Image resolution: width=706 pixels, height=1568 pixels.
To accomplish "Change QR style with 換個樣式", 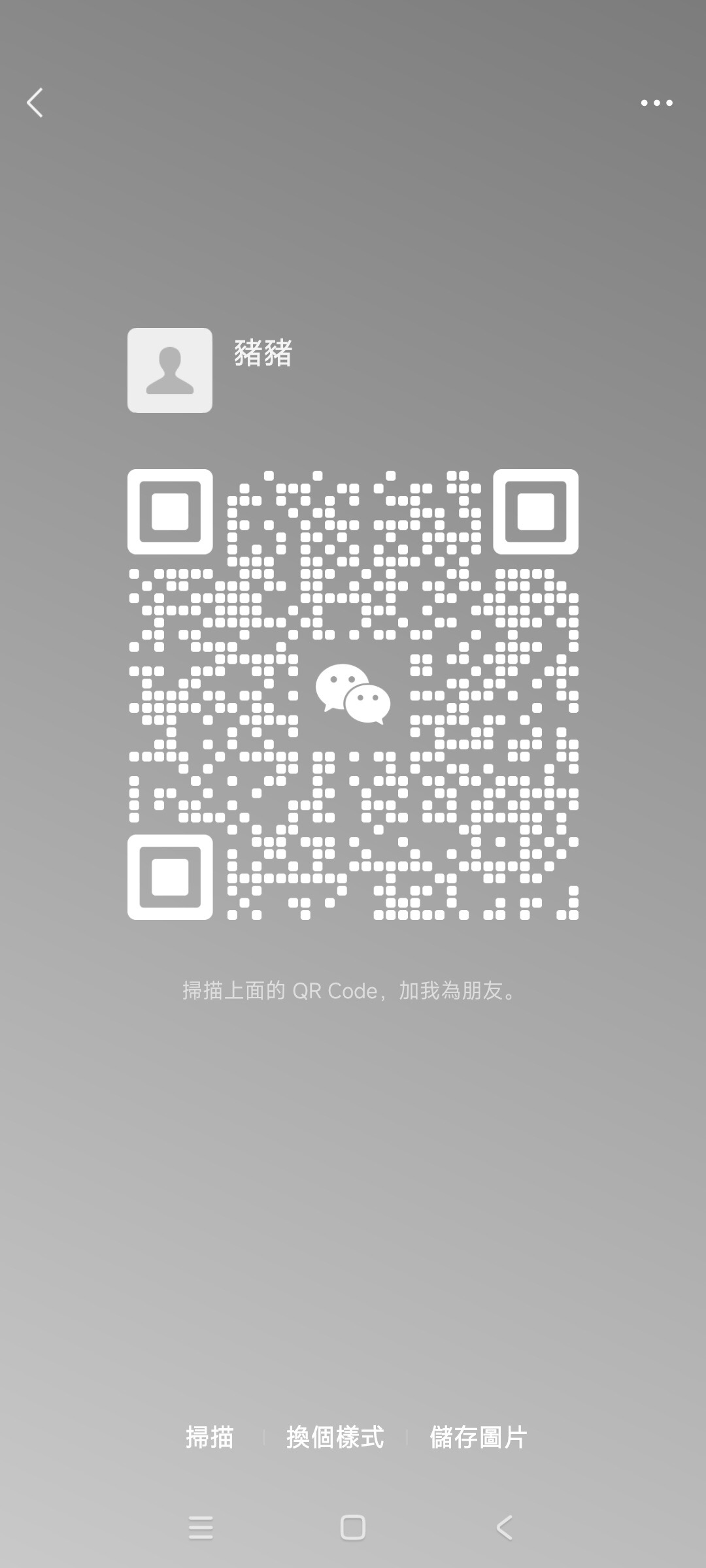I will pos(335,1437).
